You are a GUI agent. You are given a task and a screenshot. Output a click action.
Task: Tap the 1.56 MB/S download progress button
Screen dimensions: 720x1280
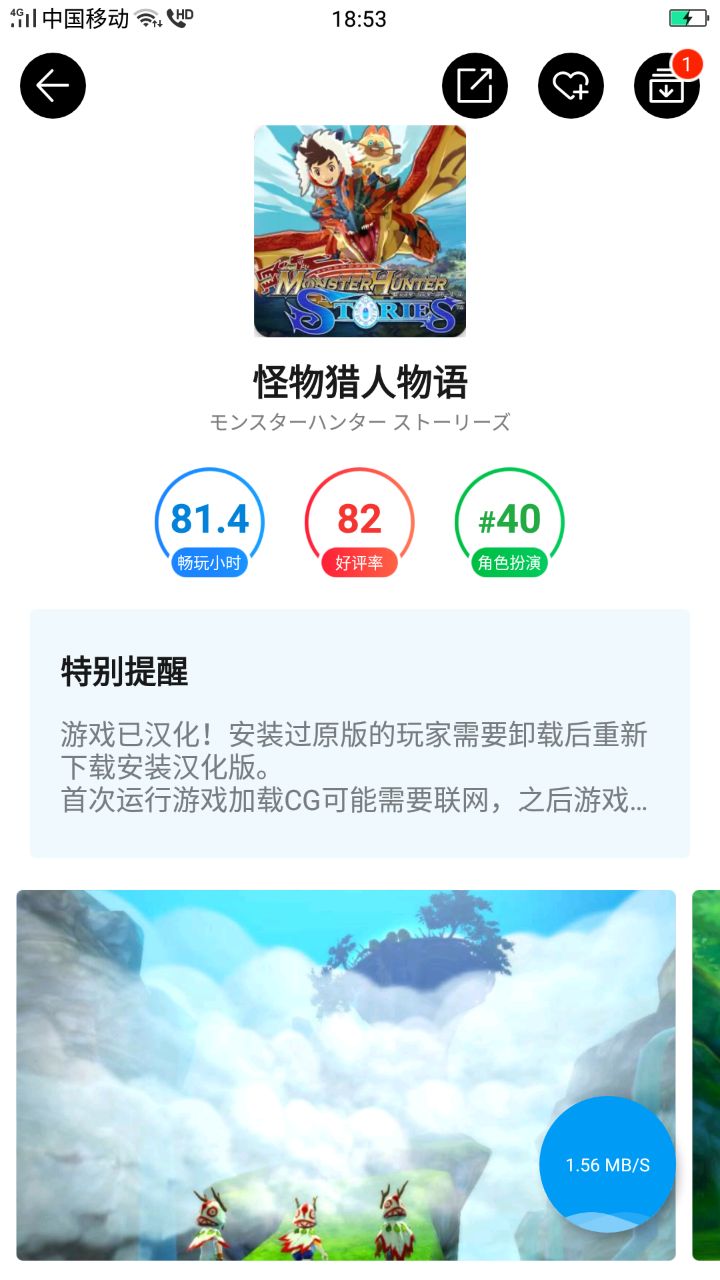tap(608, 1165)
